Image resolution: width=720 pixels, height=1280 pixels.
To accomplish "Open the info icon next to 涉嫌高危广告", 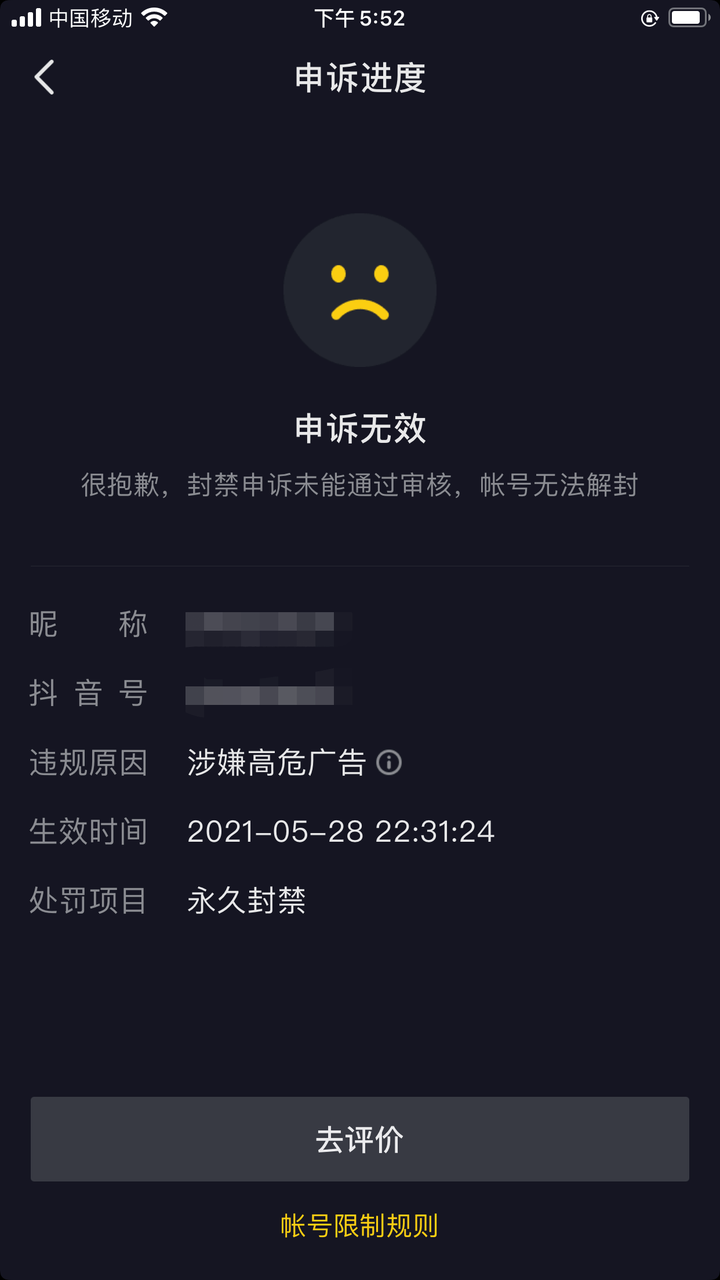I will 389,763.
